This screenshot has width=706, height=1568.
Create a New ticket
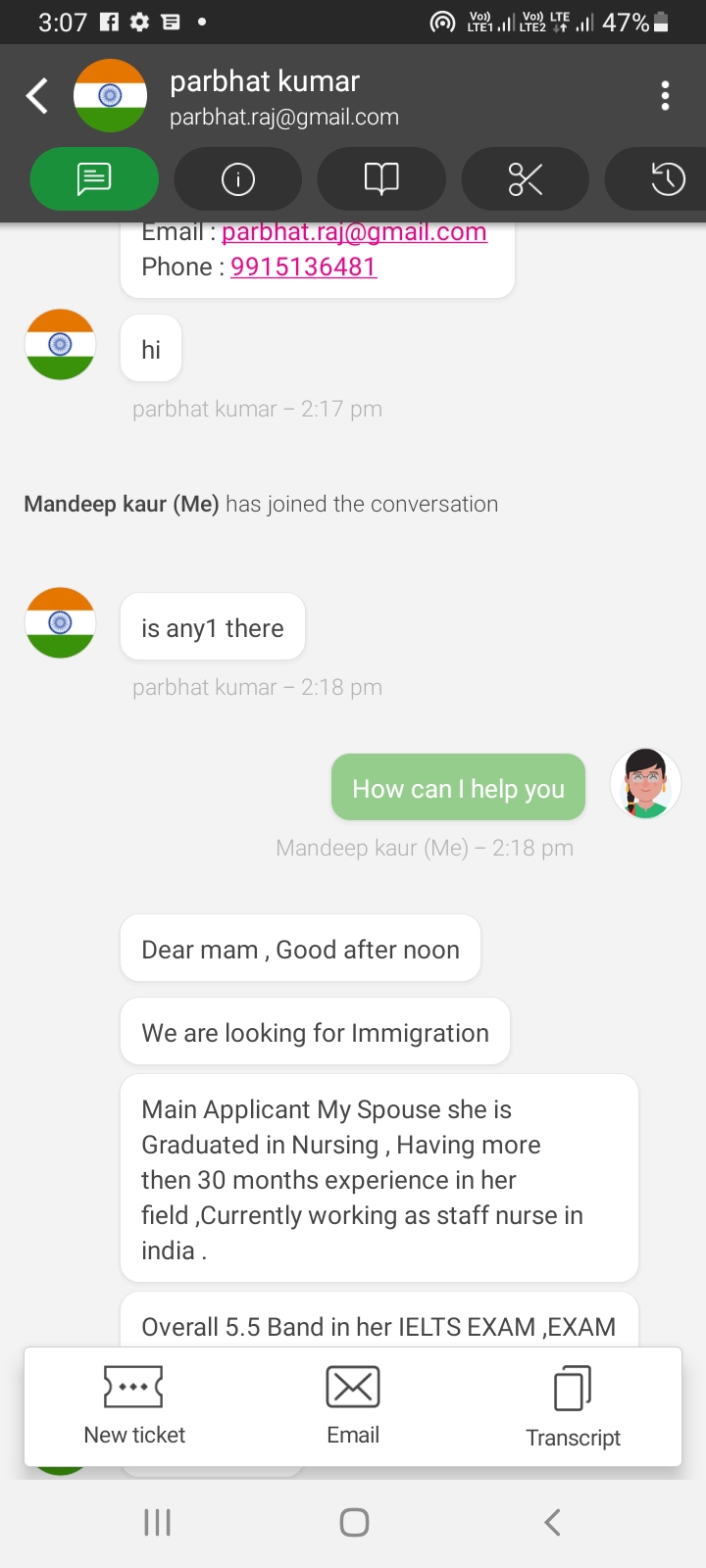click(x=134, y=1407)
